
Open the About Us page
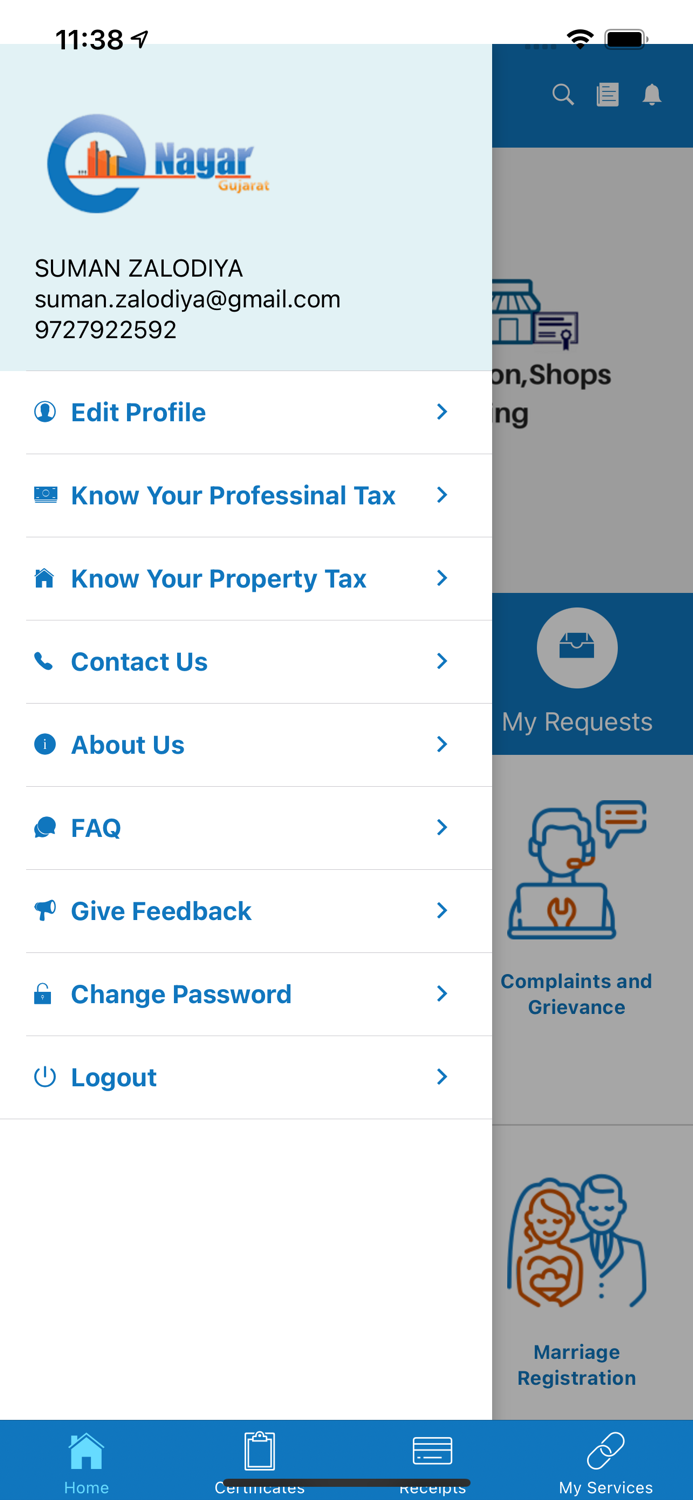246,744
